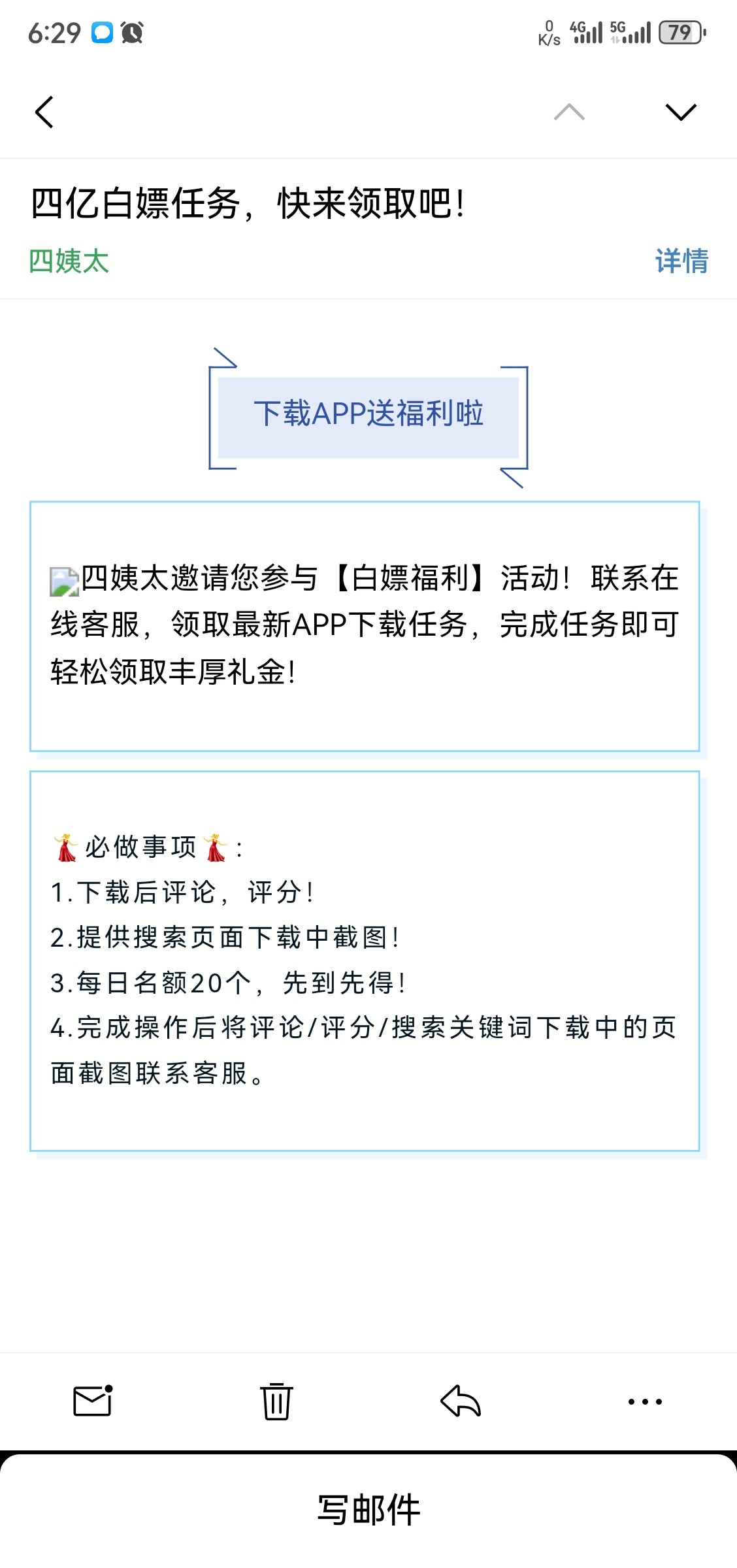Tap 写邮件 to compose a new email
This screenshot has height=1568, width=737.
368,1510
